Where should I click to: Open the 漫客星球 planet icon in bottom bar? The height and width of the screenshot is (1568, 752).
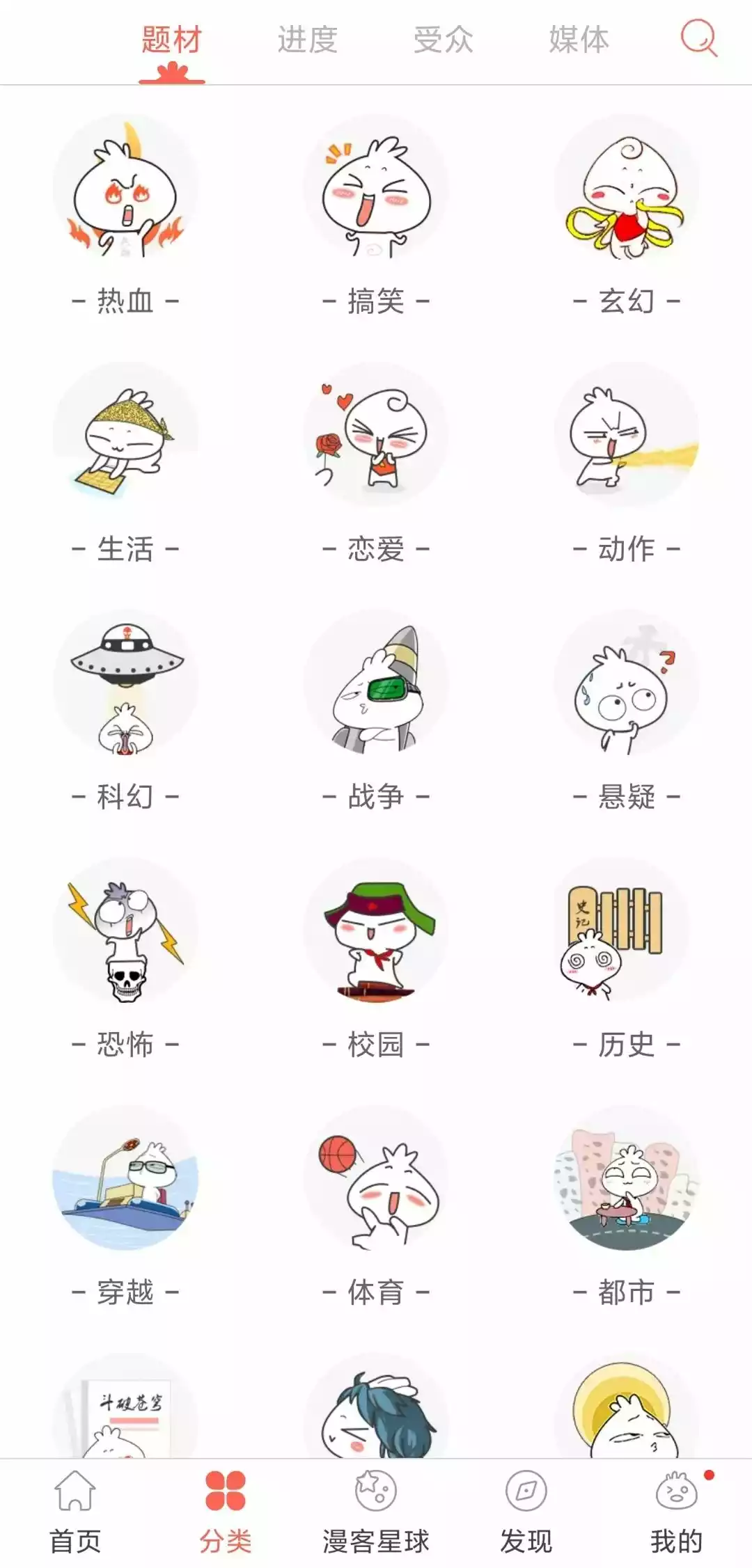(x=376, y=1493)
